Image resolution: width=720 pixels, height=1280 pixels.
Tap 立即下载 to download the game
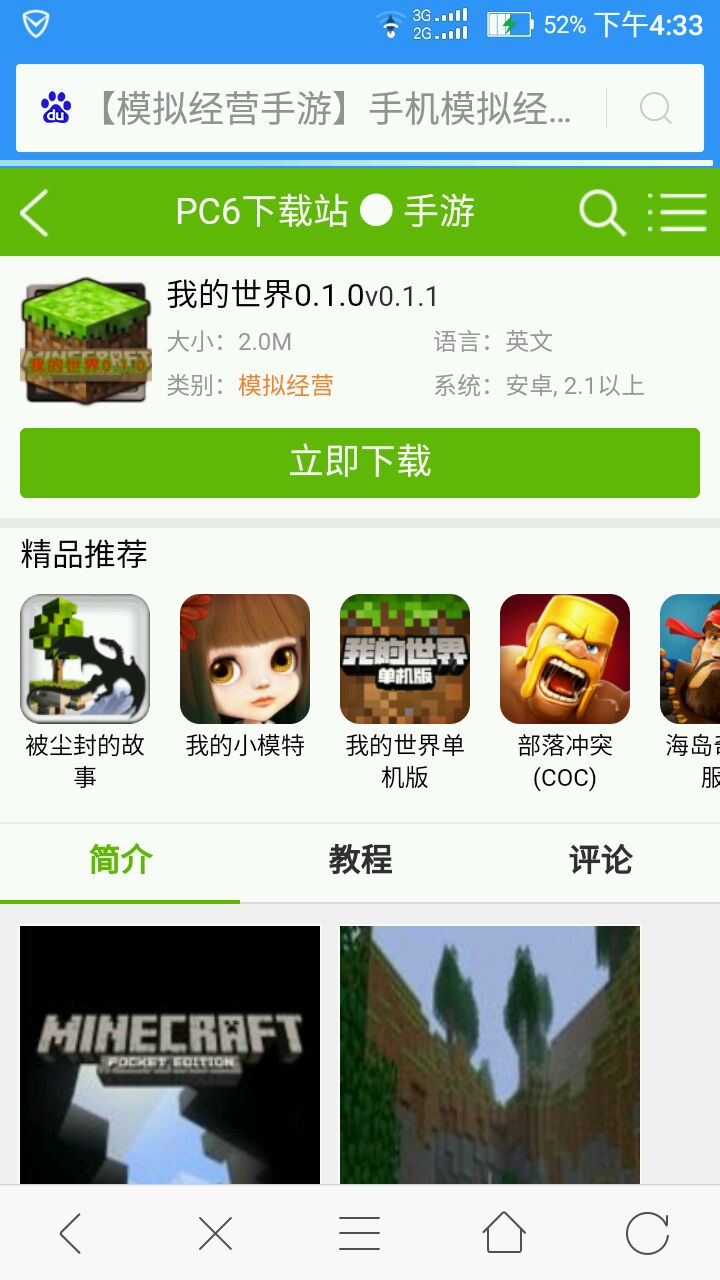360,462
